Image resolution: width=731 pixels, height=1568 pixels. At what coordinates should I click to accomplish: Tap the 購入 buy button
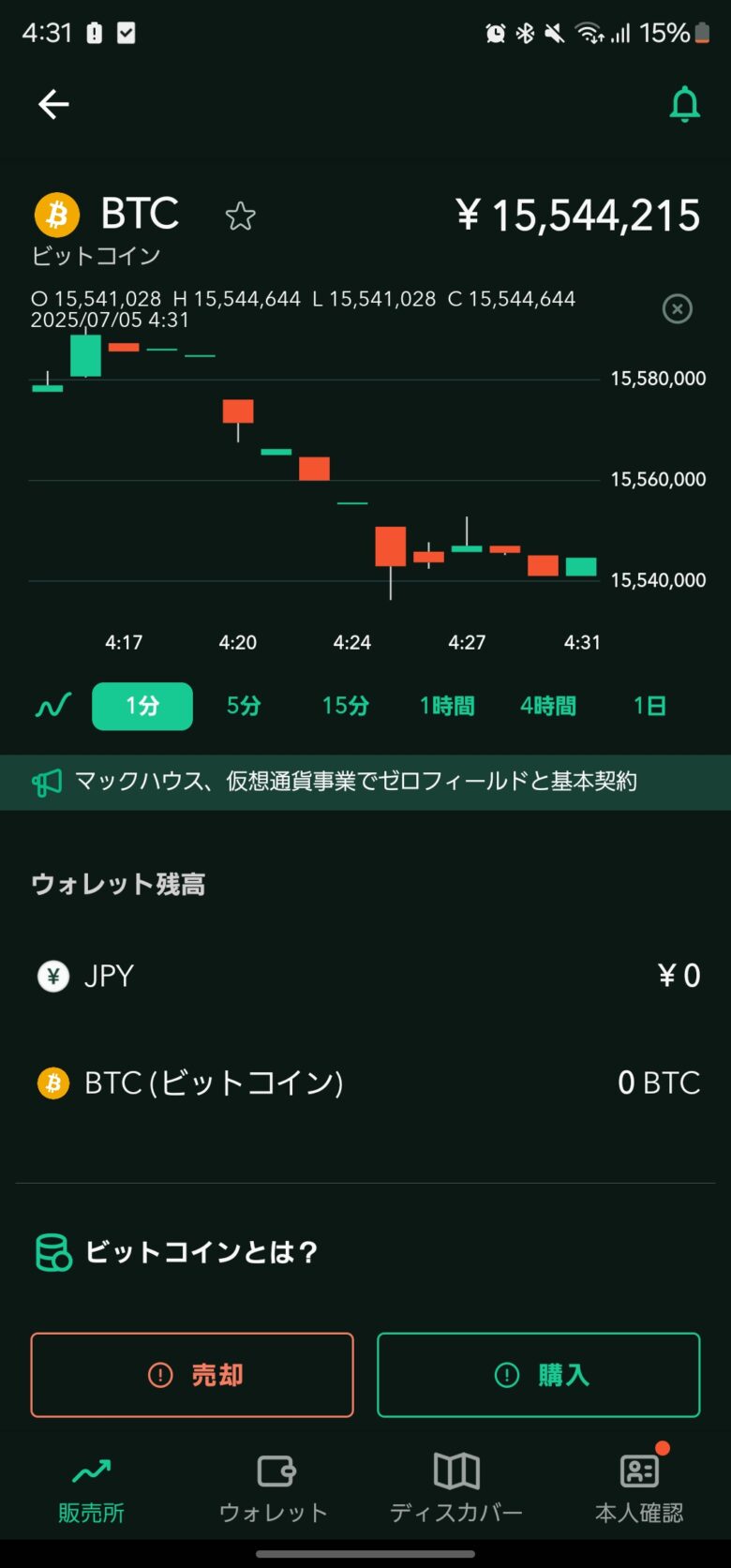pos(538,1374)
